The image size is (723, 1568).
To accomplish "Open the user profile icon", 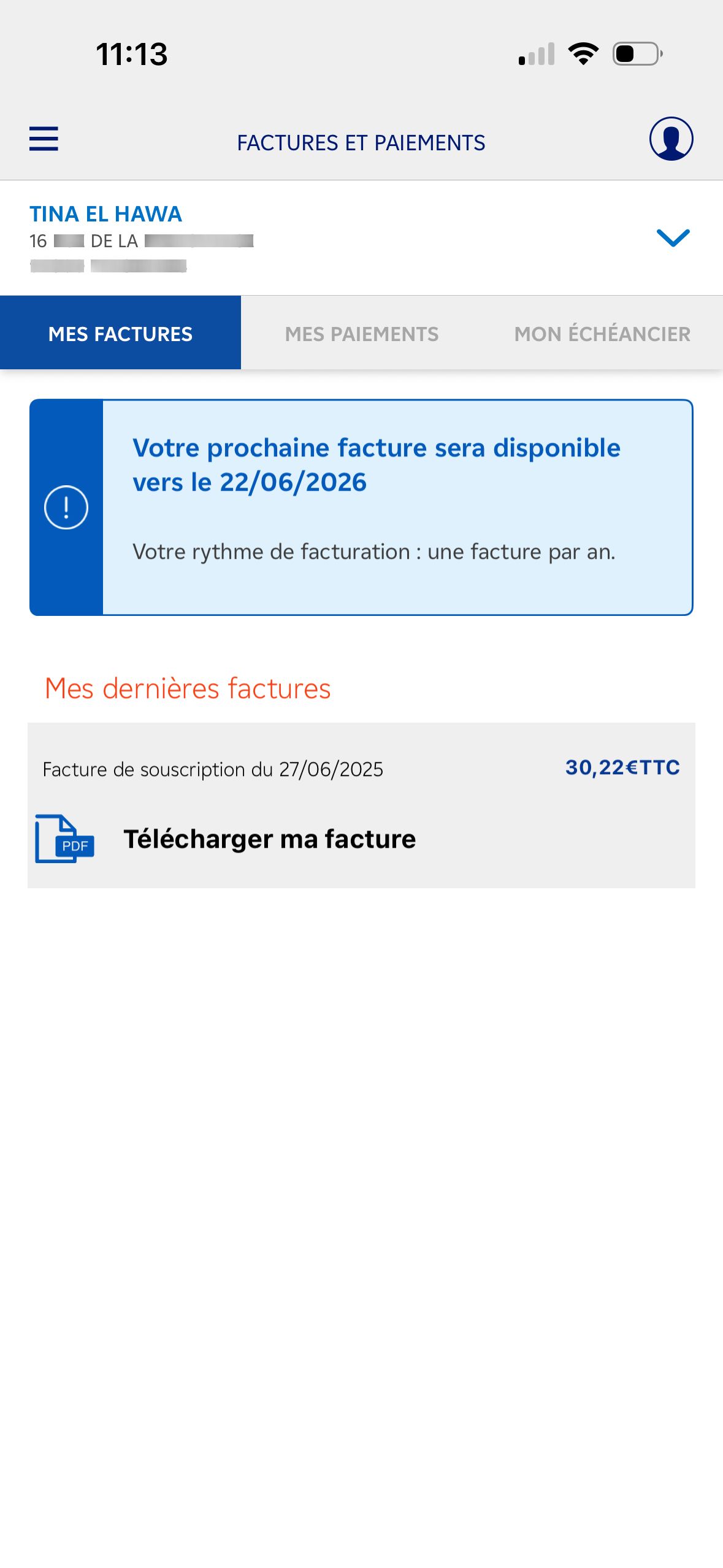I will (671, 139).
